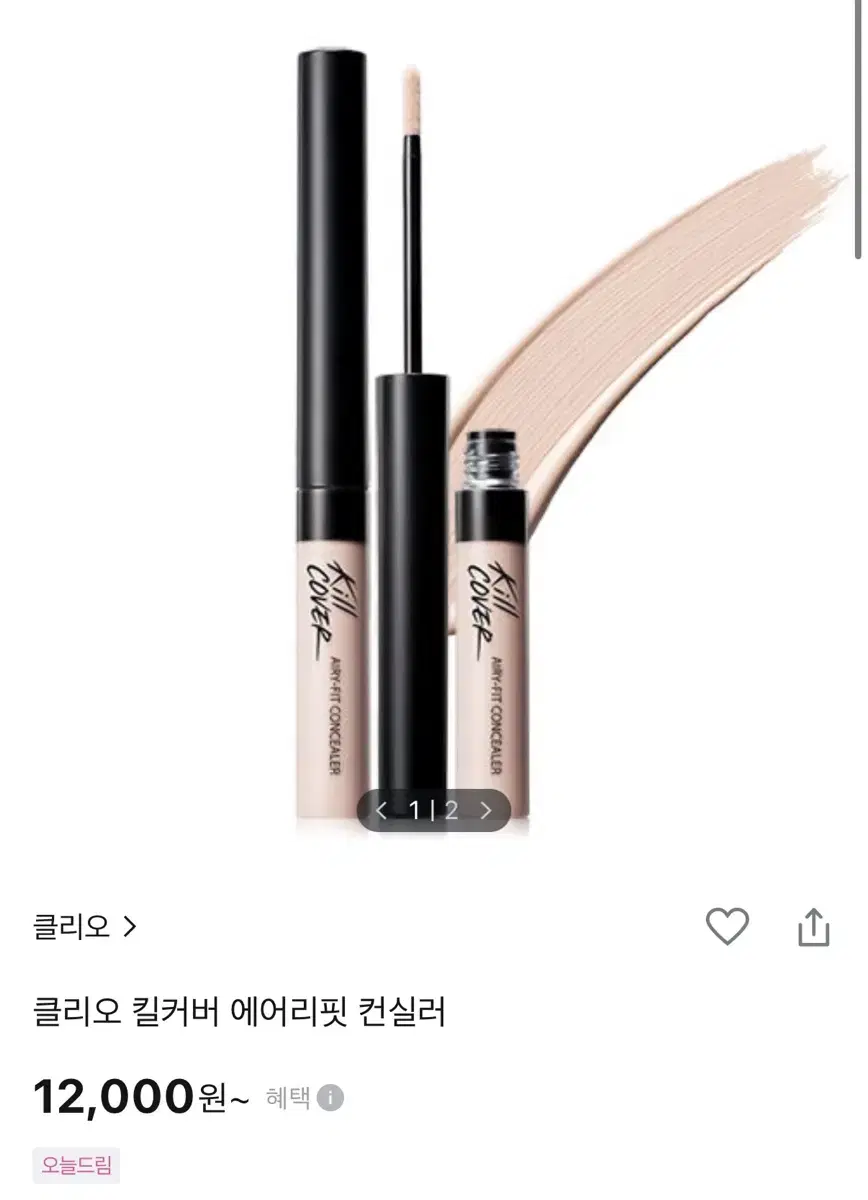Show the next product image with right arrow
868x1200 pixels.
(x=488, y=811)
